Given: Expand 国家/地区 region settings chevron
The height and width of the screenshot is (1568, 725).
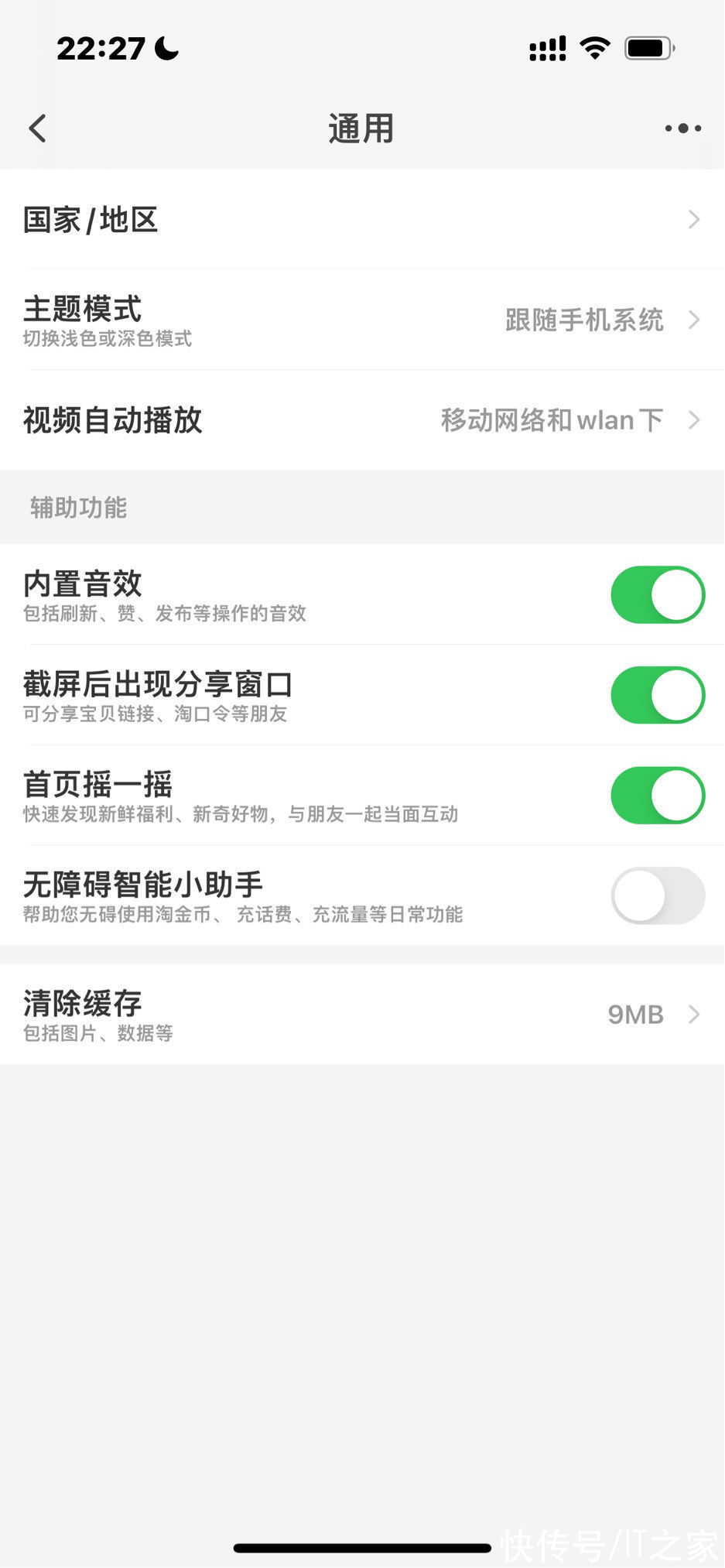Looking at the screenshot, I should tap(694, 220).
